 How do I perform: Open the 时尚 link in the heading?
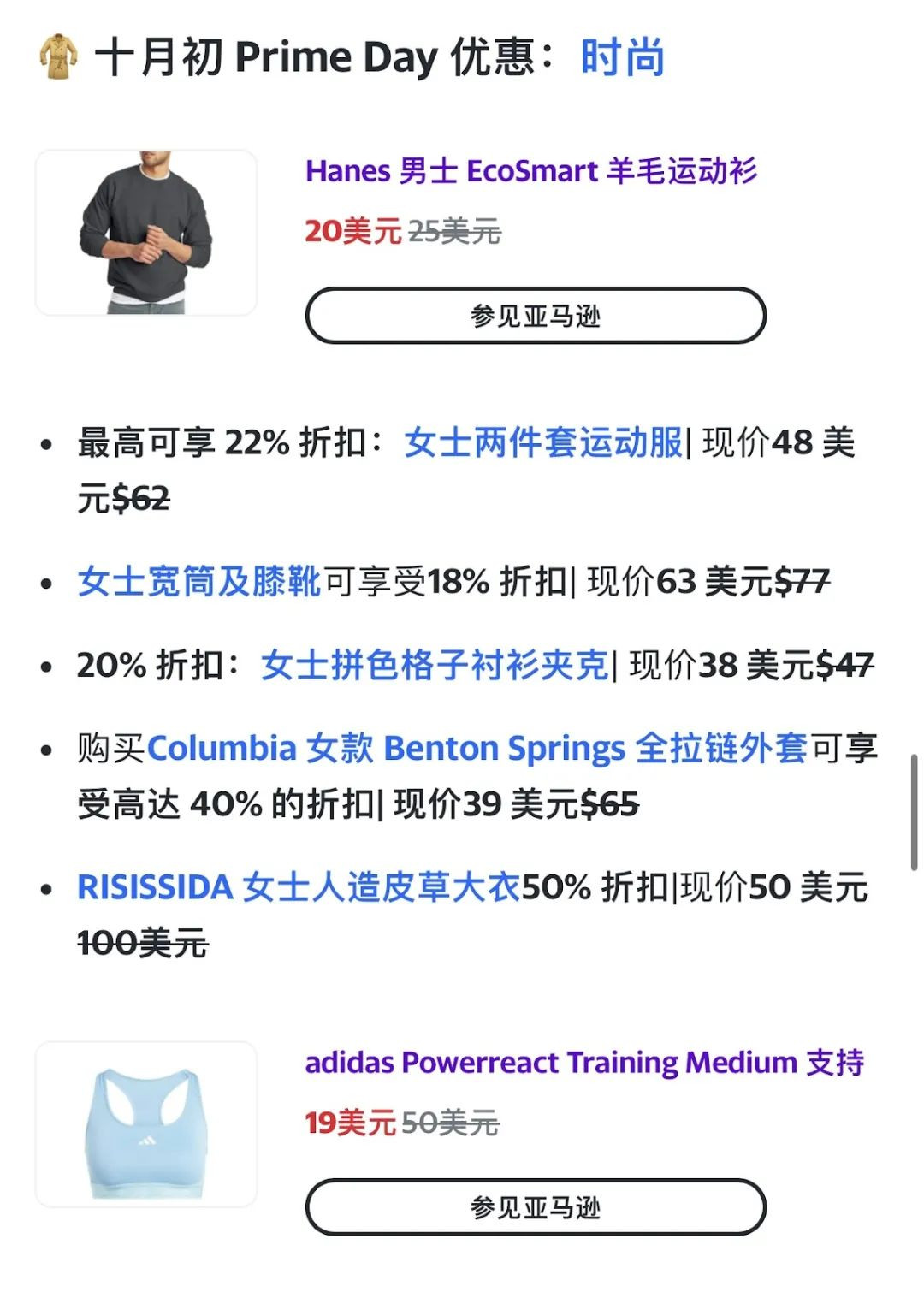[622, 58]
